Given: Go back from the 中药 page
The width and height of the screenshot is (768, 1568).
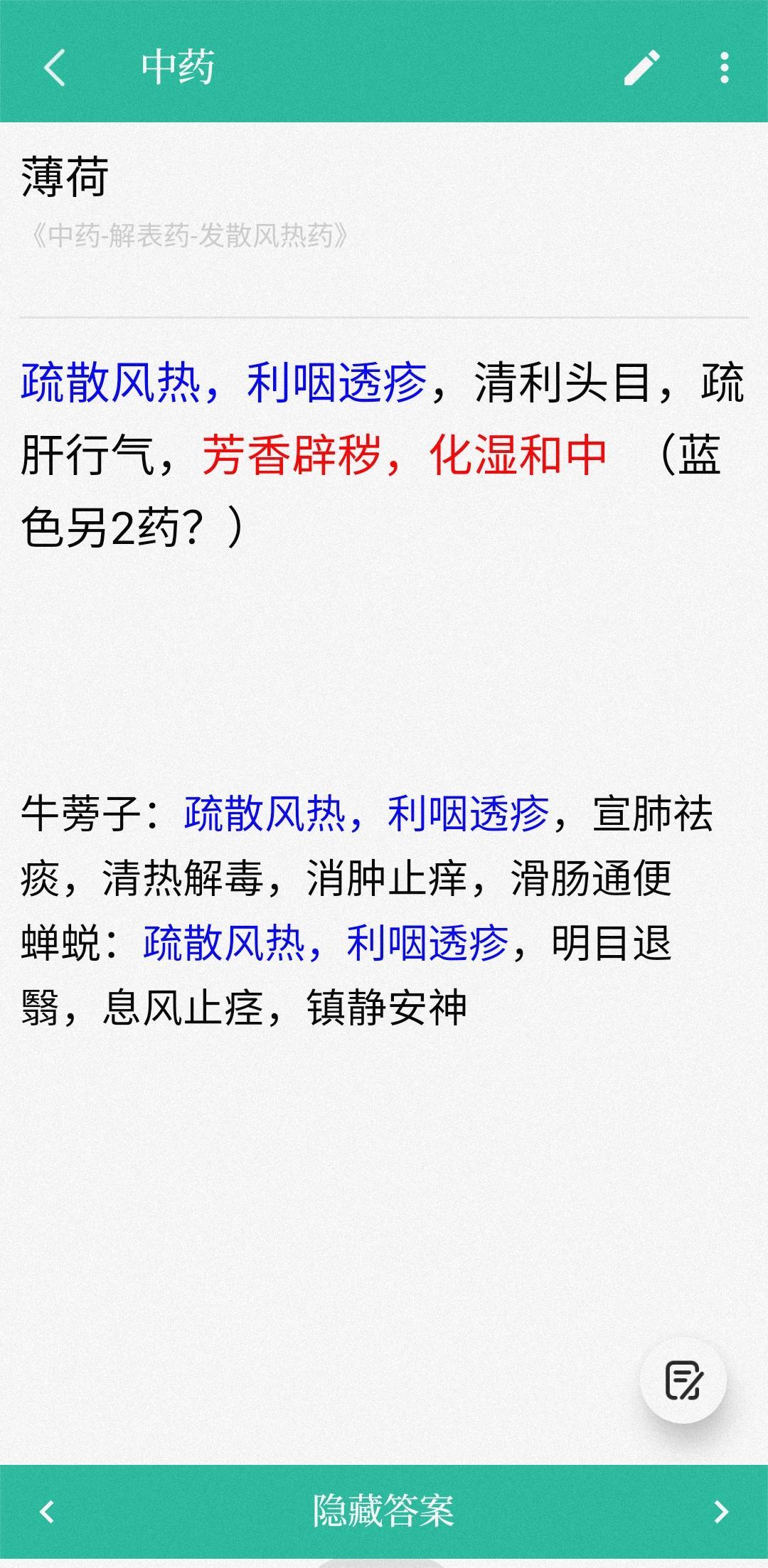Looking at the screenshot, I should tap(54, 68).
